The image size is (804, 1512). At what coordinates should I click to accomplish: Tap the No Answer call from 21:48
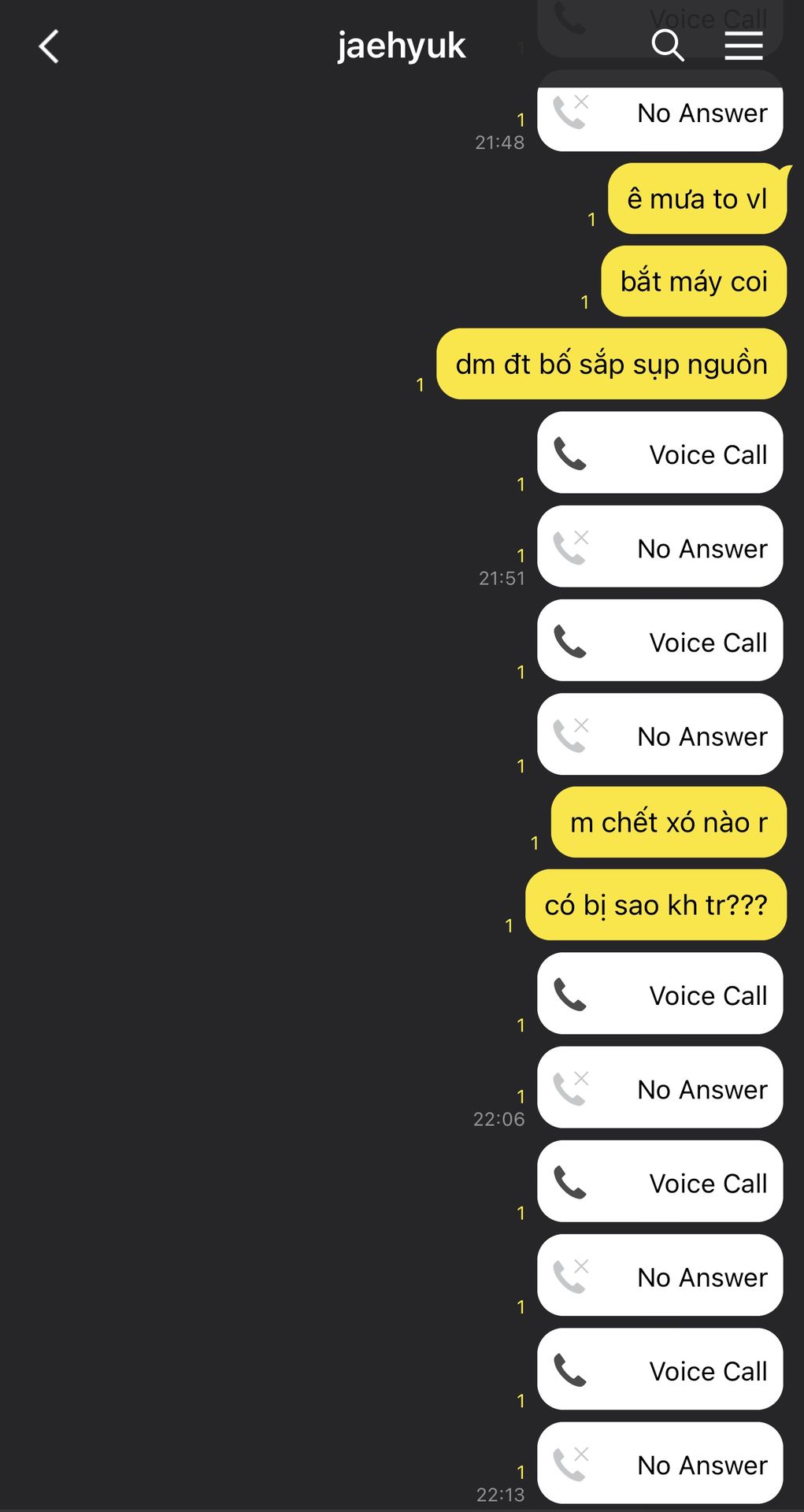click(x=660, y=114)
